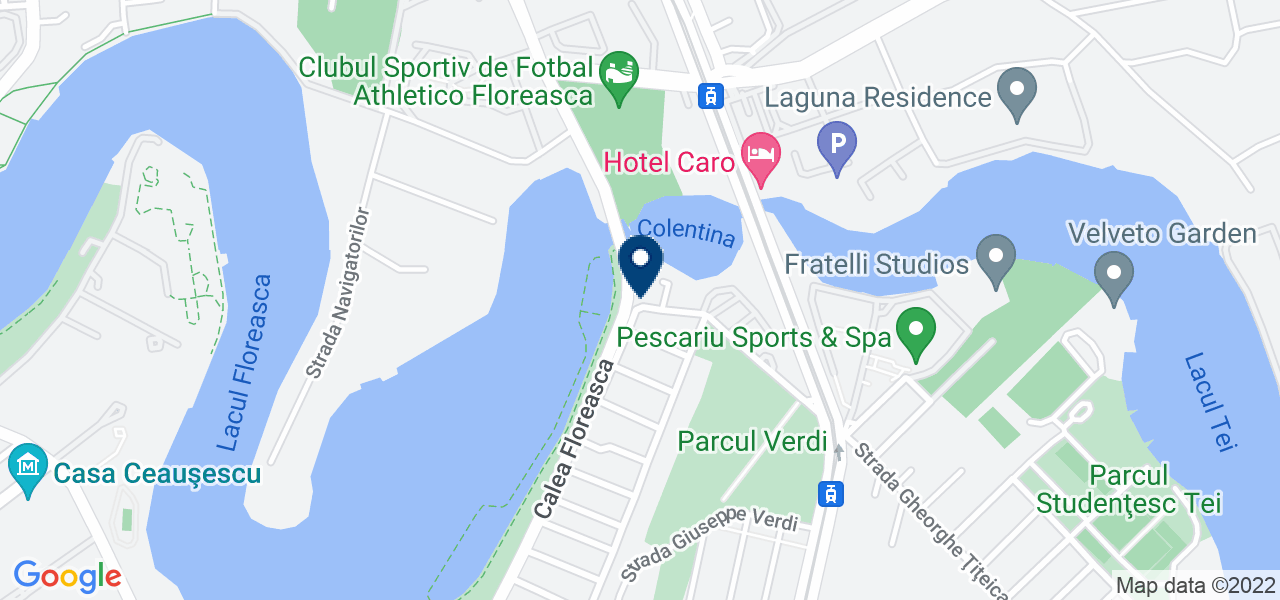The height and width of the screenshot is (600, 1280).
Task: Tap the Pescariu Sports & Spa pin
Action: pyautogui.click(x=915, y=332)
